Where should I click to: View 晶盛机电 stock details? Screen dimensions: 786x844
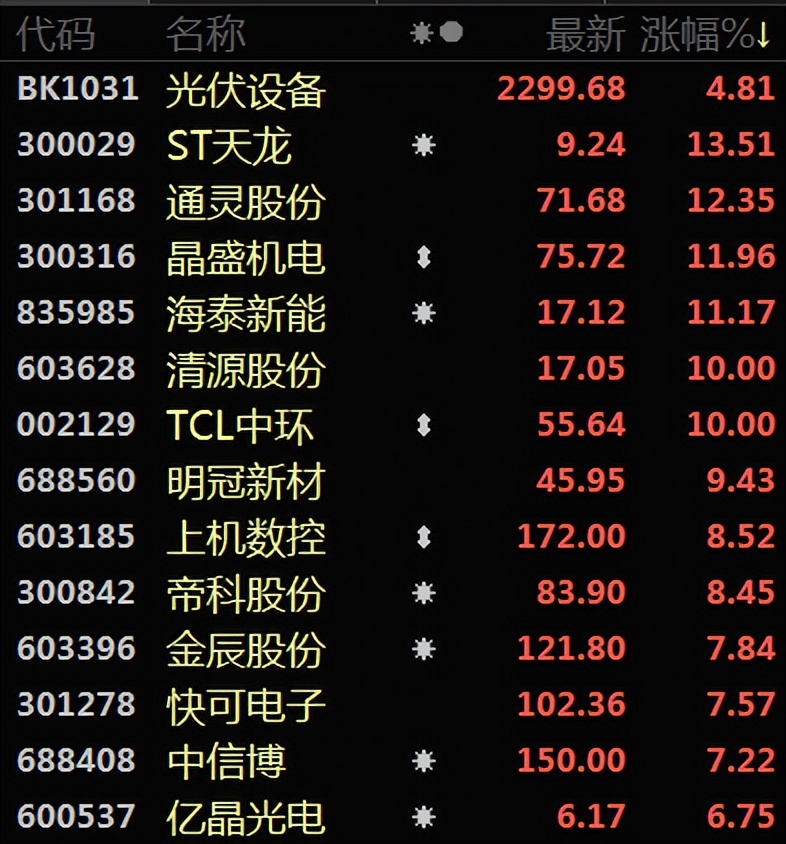[x=246, y=258]
